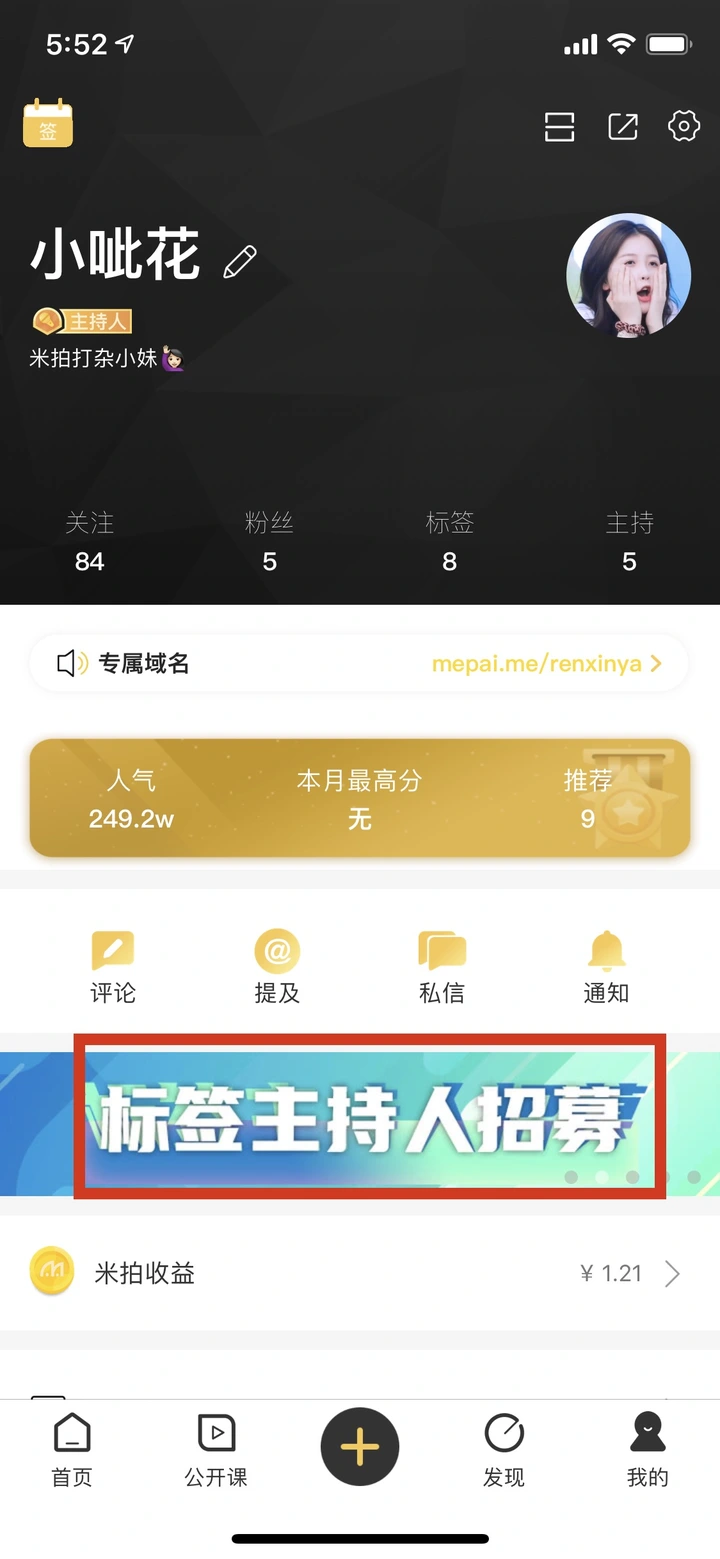Open 通知 notifications bell
Image resolution: width=720 pixels, height=1559 pixels.
pyautogui.click(x=606, y=967)
